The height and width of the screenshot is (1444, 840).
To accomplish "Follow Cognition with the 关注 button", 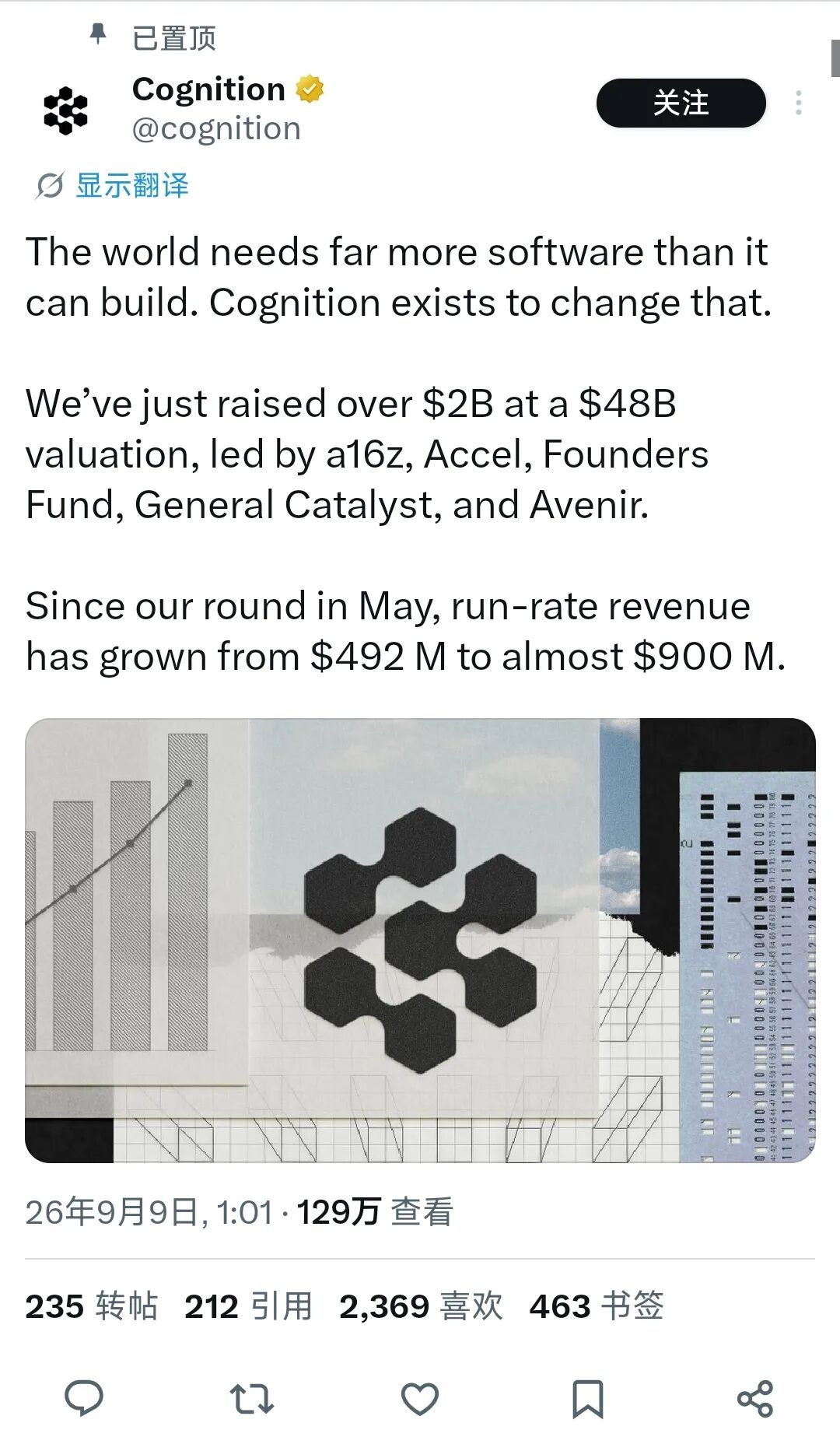I will pos(681,103).
